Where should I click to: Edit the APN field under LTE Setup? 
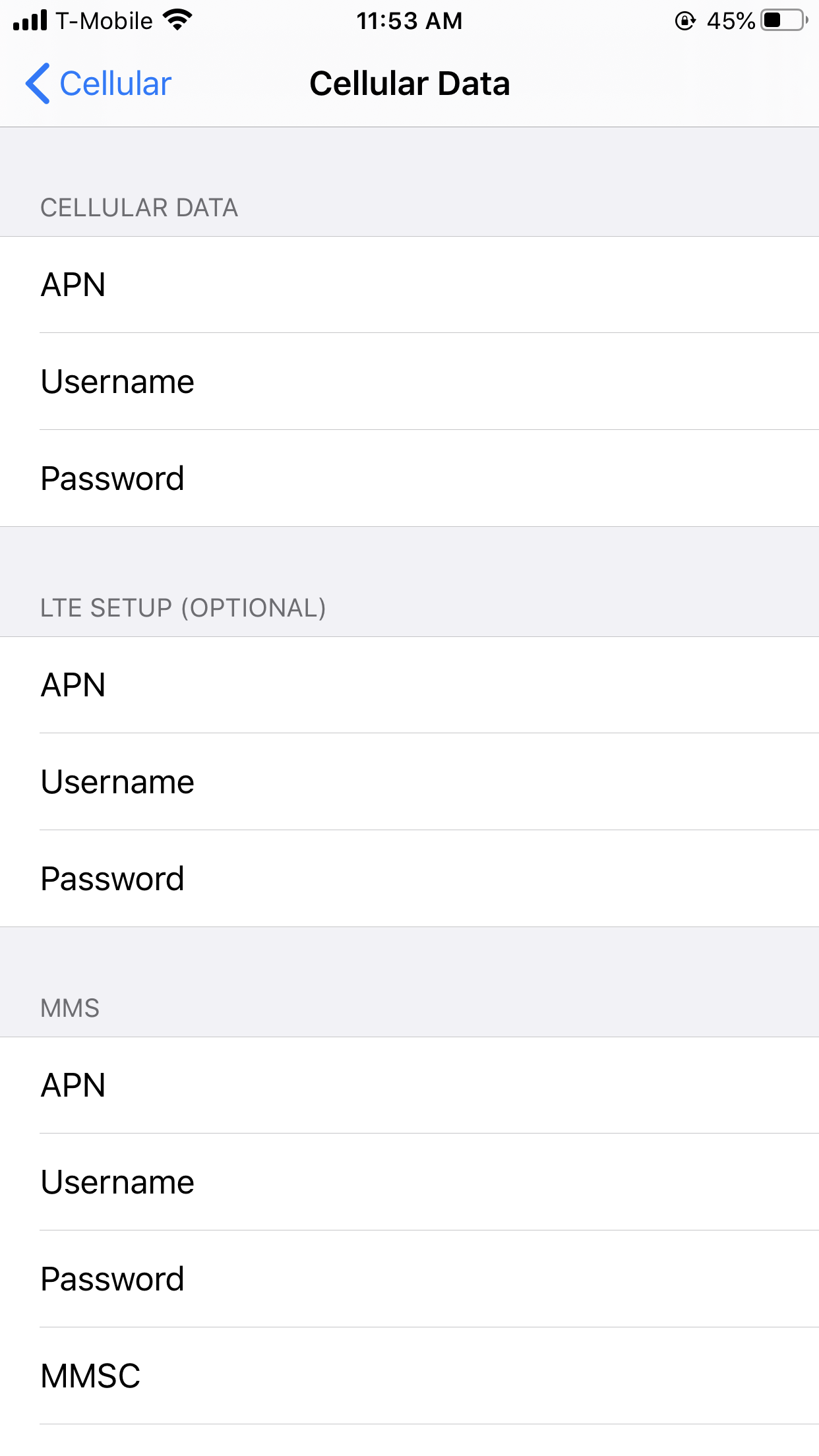(409, 685)
